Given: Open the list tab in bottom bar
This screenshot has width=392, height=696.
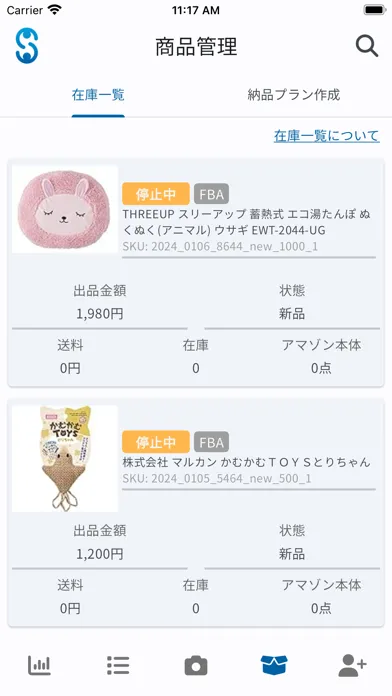Looking at the screenshot, I should 118,665.
